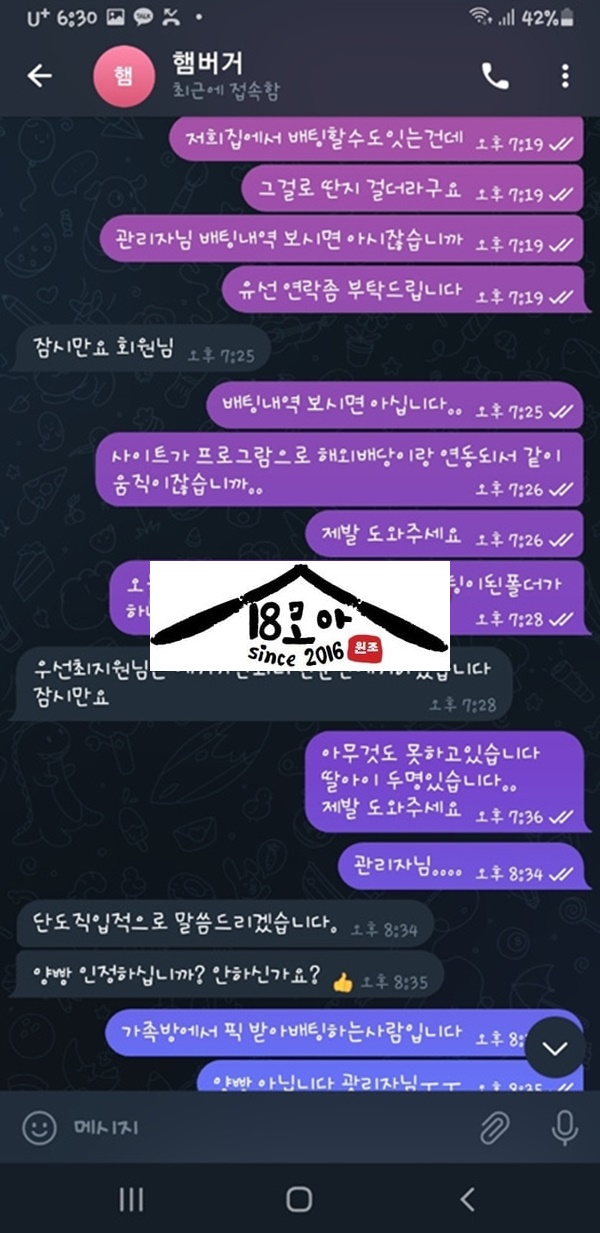Open recent apps from navigation bar
Viewport: 600px width, 1233px height.
pos(131,1199)
